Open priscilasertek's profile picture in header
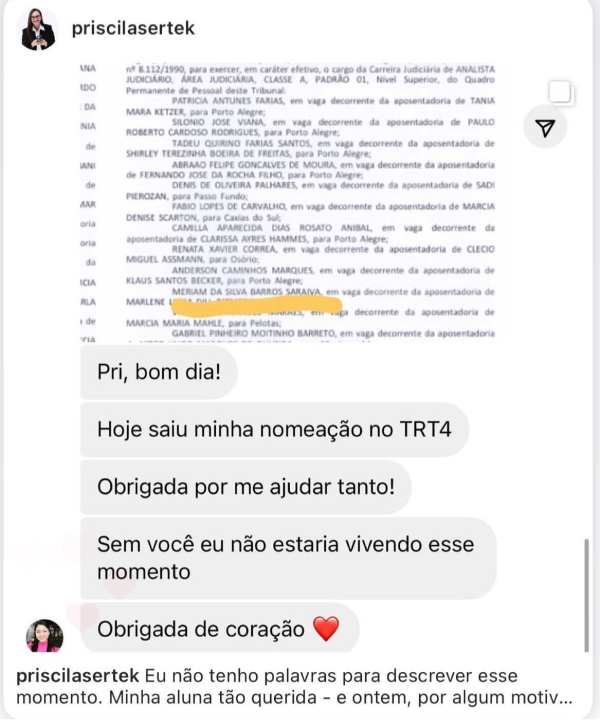 click(39, 29)
